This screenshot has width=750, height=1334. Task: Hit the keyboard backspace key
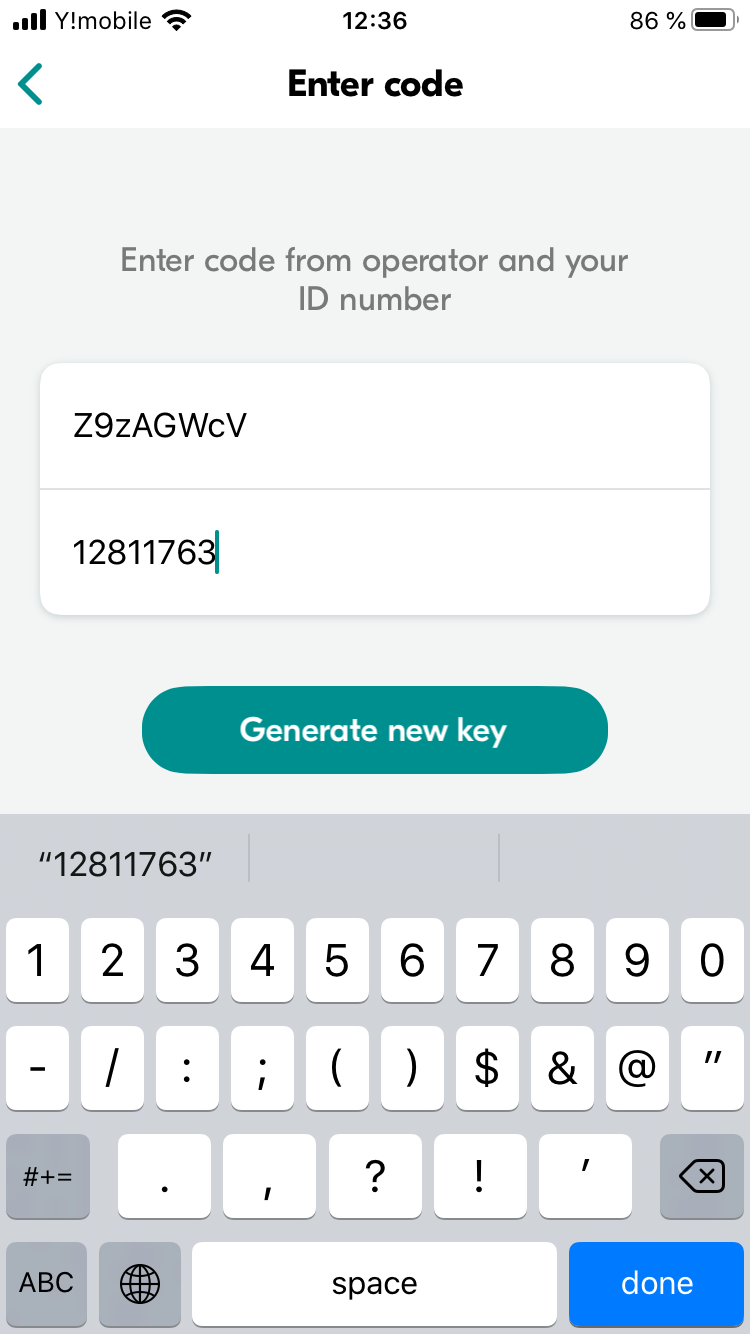[x=702, y=1176]
